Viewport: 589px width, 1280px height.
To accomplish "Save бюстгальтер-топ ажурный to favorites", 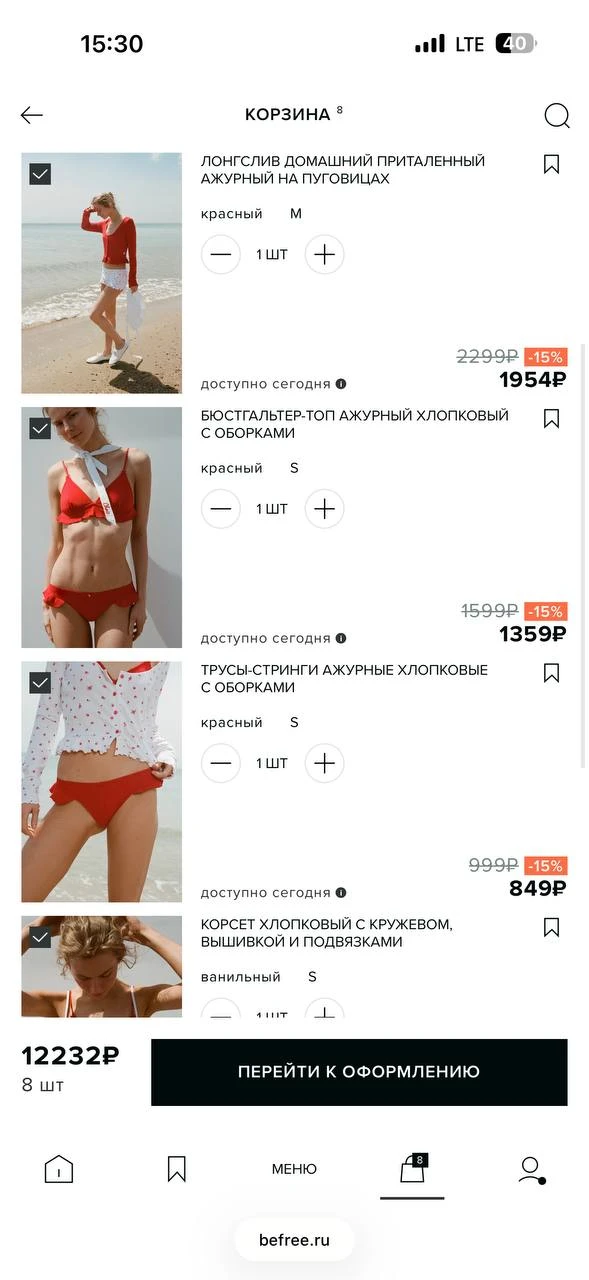I will tap(551, 418).
